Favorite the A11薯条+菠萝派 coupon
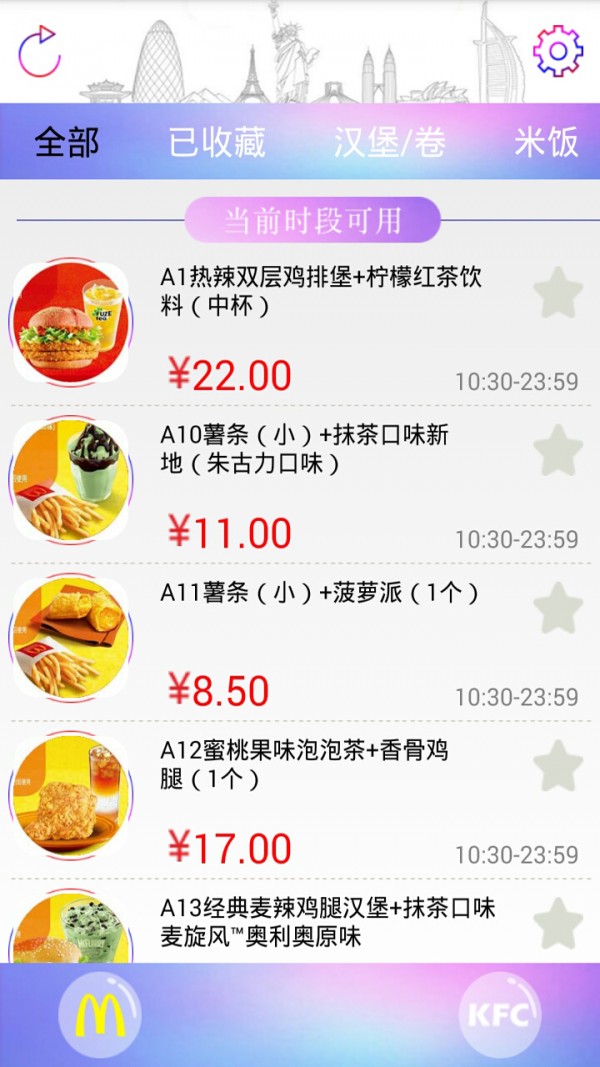 [558, 608]
